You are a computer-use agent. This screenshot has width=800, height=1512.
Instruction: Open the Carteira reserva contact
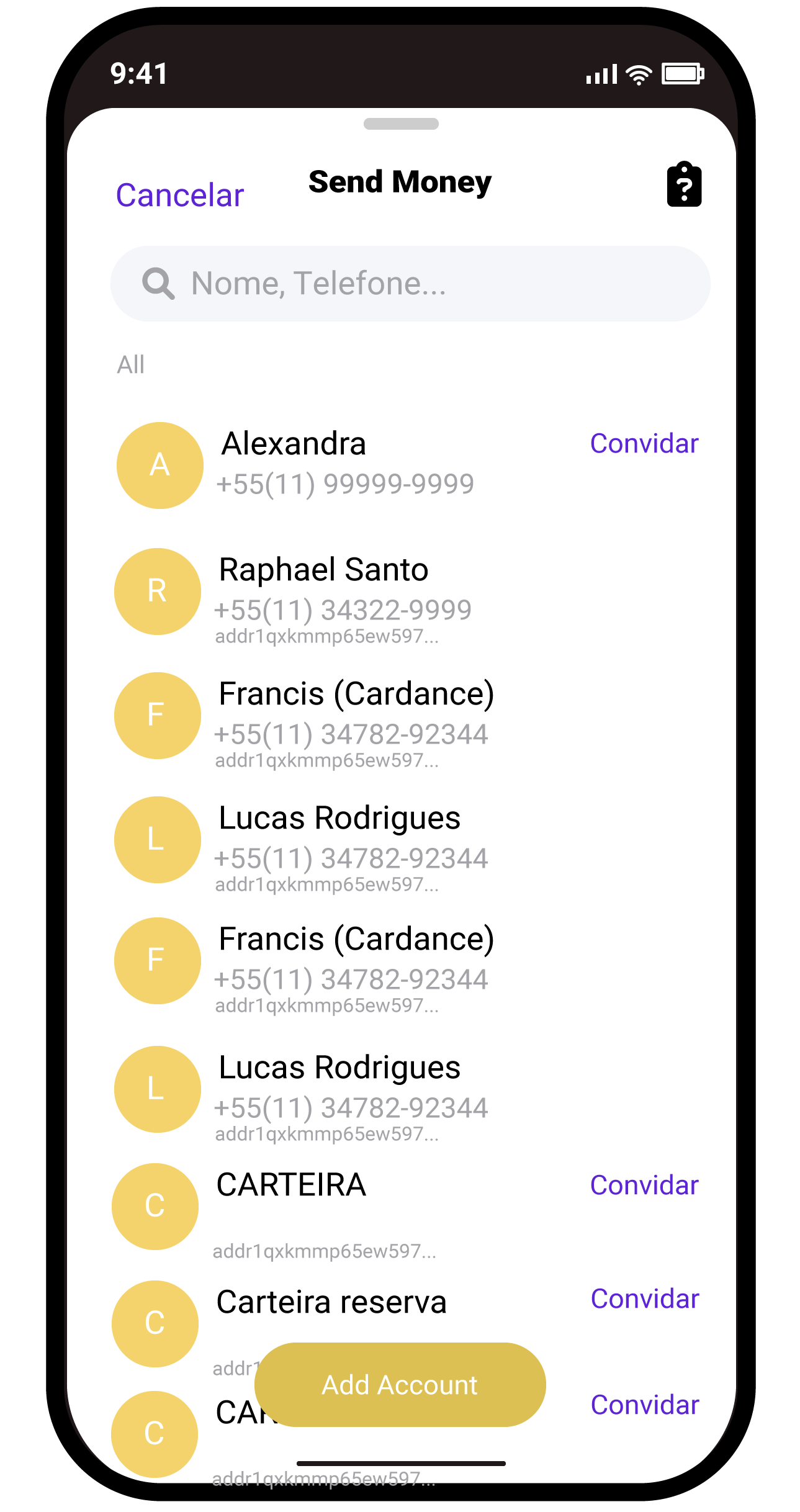[x=331, y=1302]
